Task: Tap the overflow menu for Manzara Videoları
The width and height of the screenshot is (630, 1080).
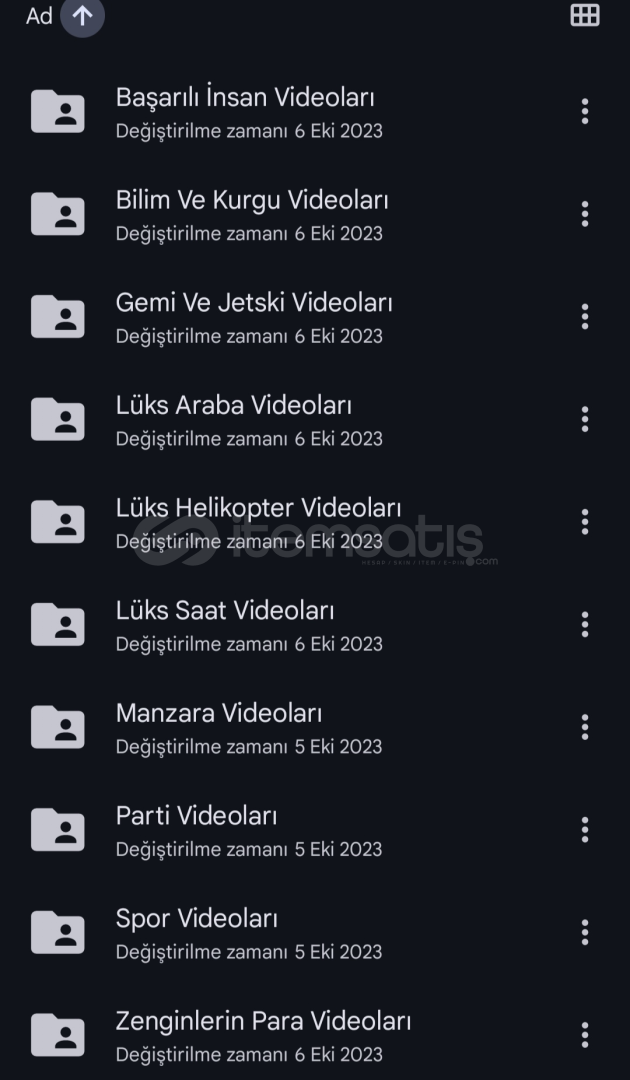Action: [x=585, y=727]
